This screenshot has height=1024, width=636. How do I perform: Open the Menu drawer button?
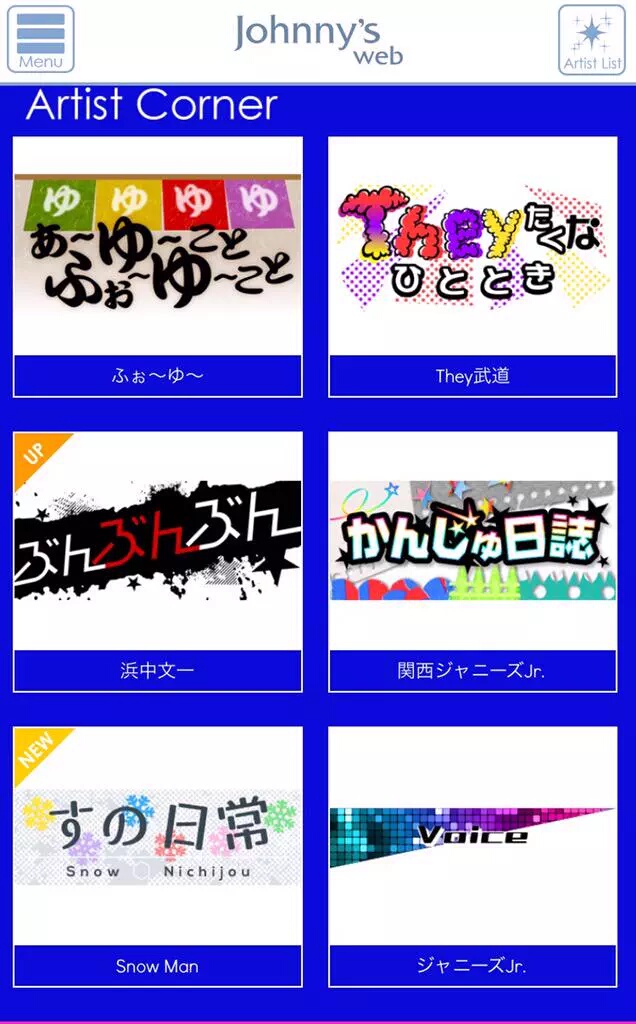tap(40, 39)
